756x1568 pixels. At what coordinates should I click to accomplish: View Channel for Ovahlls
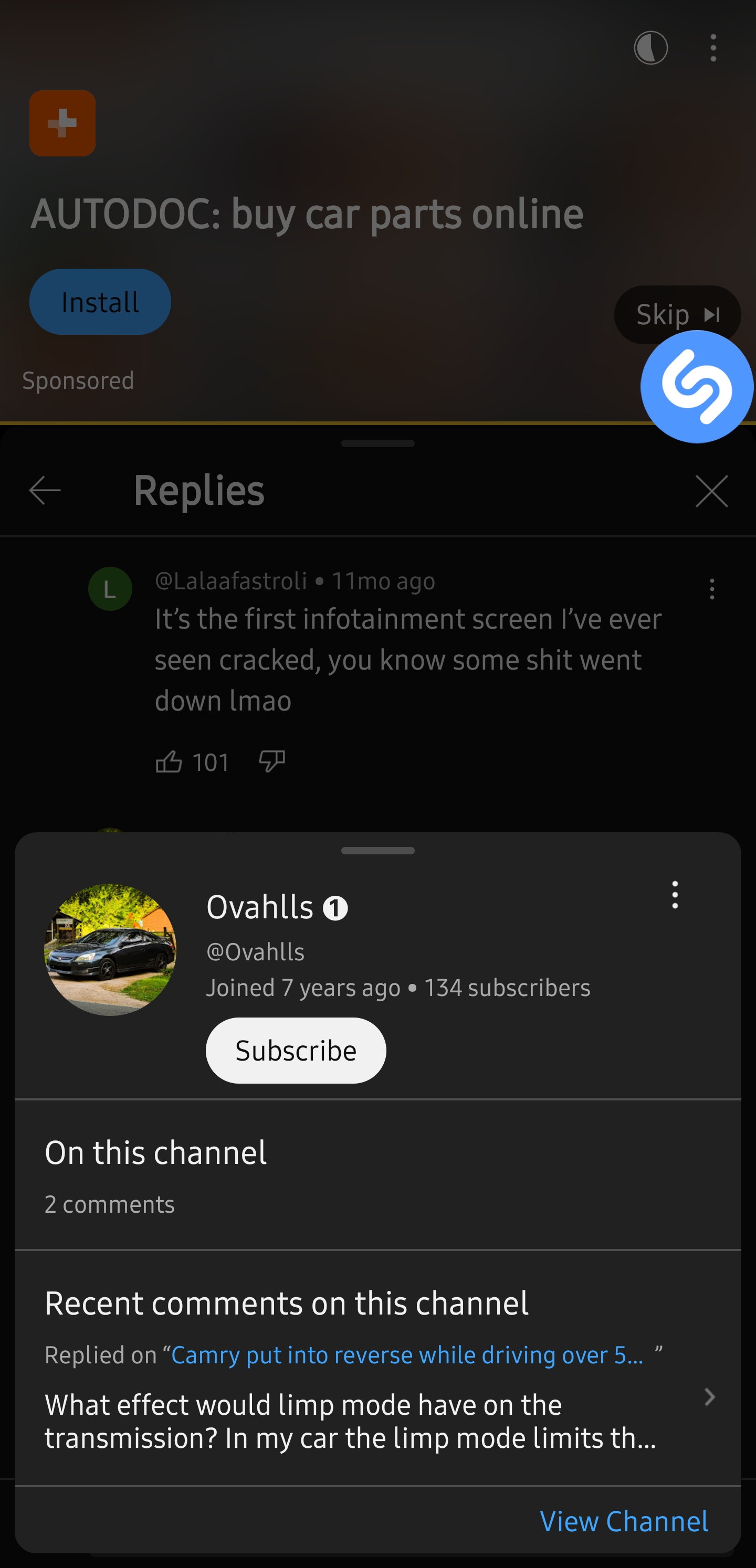pos(624,1521)
